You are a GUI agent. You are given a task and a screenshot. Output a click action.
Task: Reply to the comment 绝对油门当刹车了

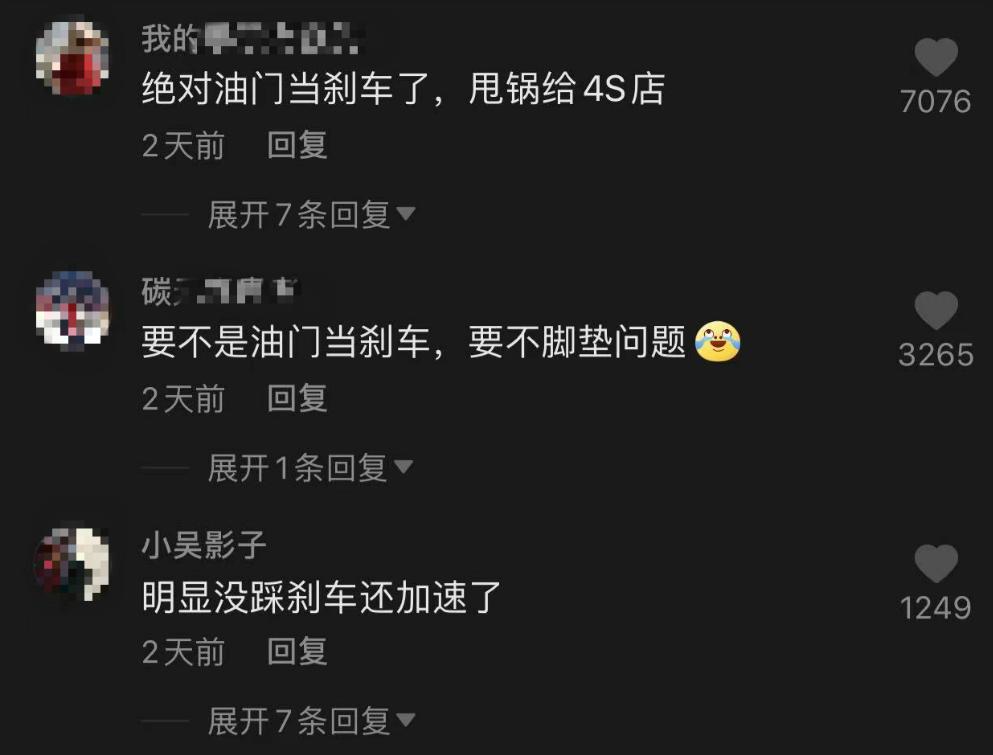coord(297,146)
